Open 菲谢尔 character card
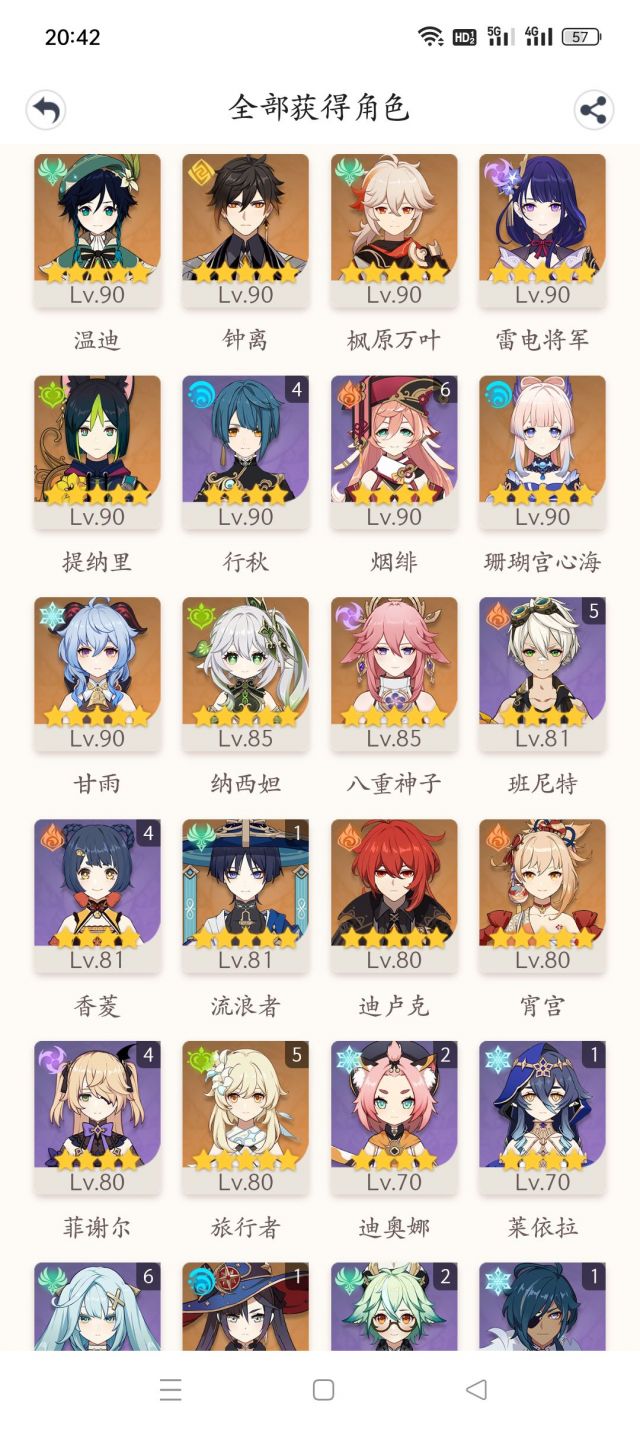 [97, 1118]
